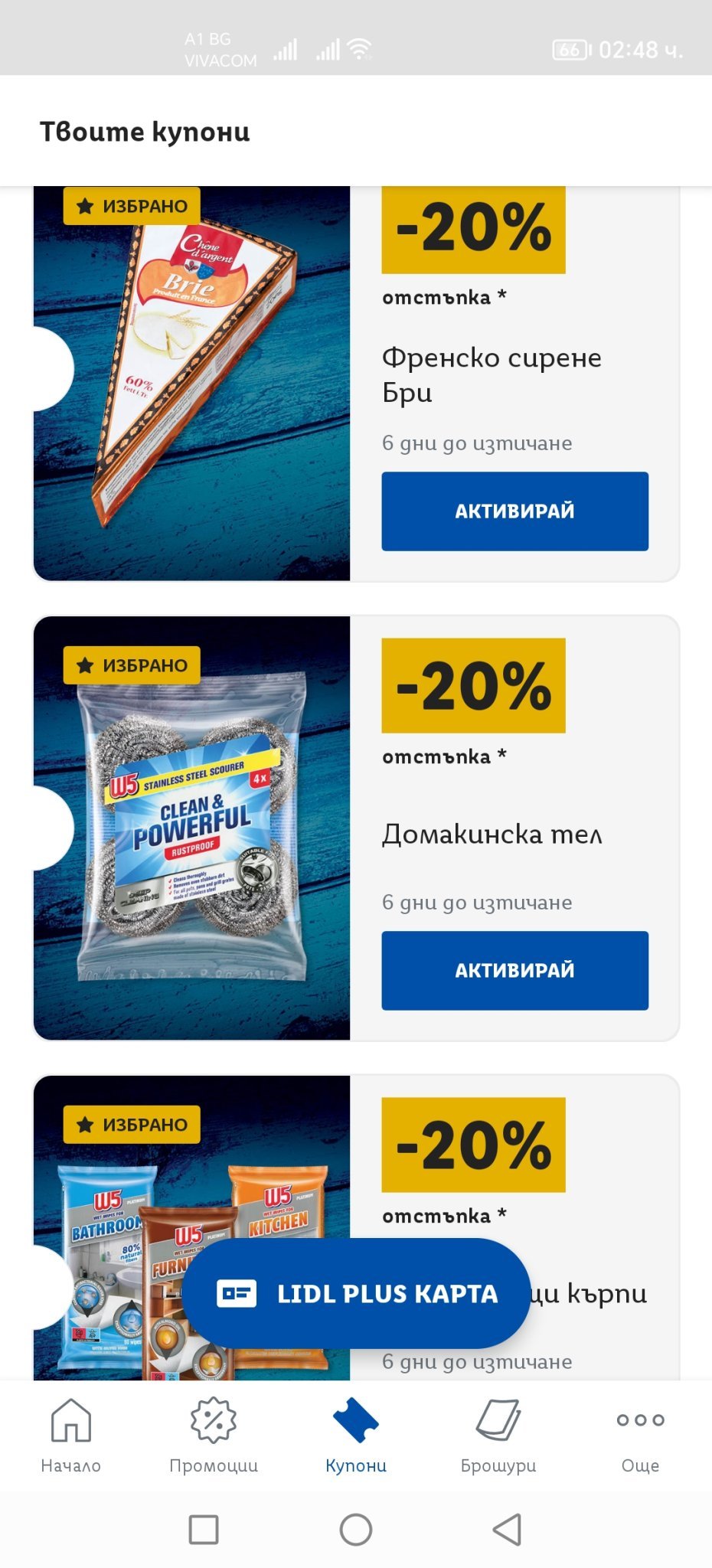The height and width of the screenshot is (1568, 712).
Task: Open the Брошури tab
Action: [498, 1436]
